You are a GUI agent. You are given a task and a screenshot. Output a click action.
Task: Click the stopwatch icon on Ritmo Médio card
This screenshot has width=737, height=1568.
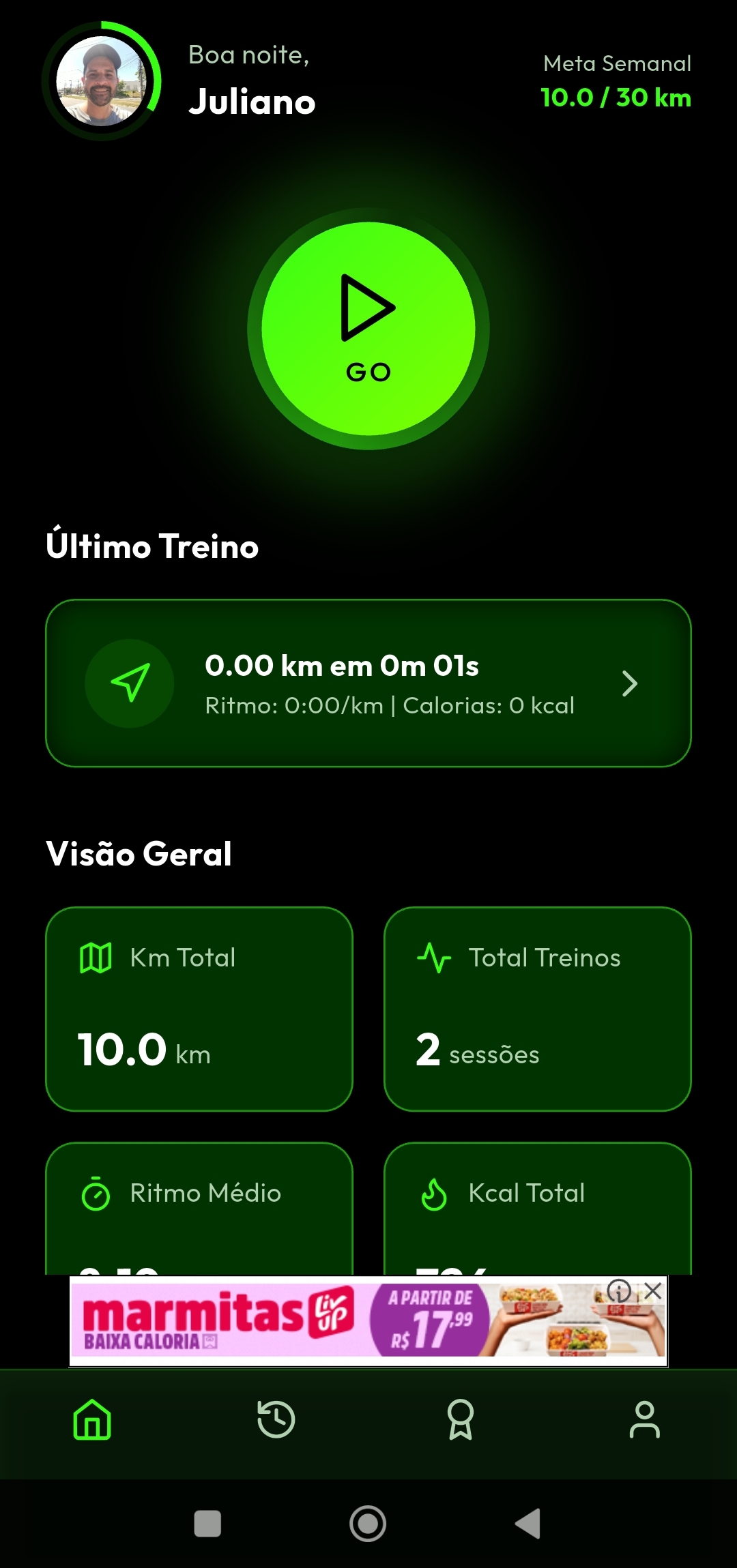coord(97,1193)
